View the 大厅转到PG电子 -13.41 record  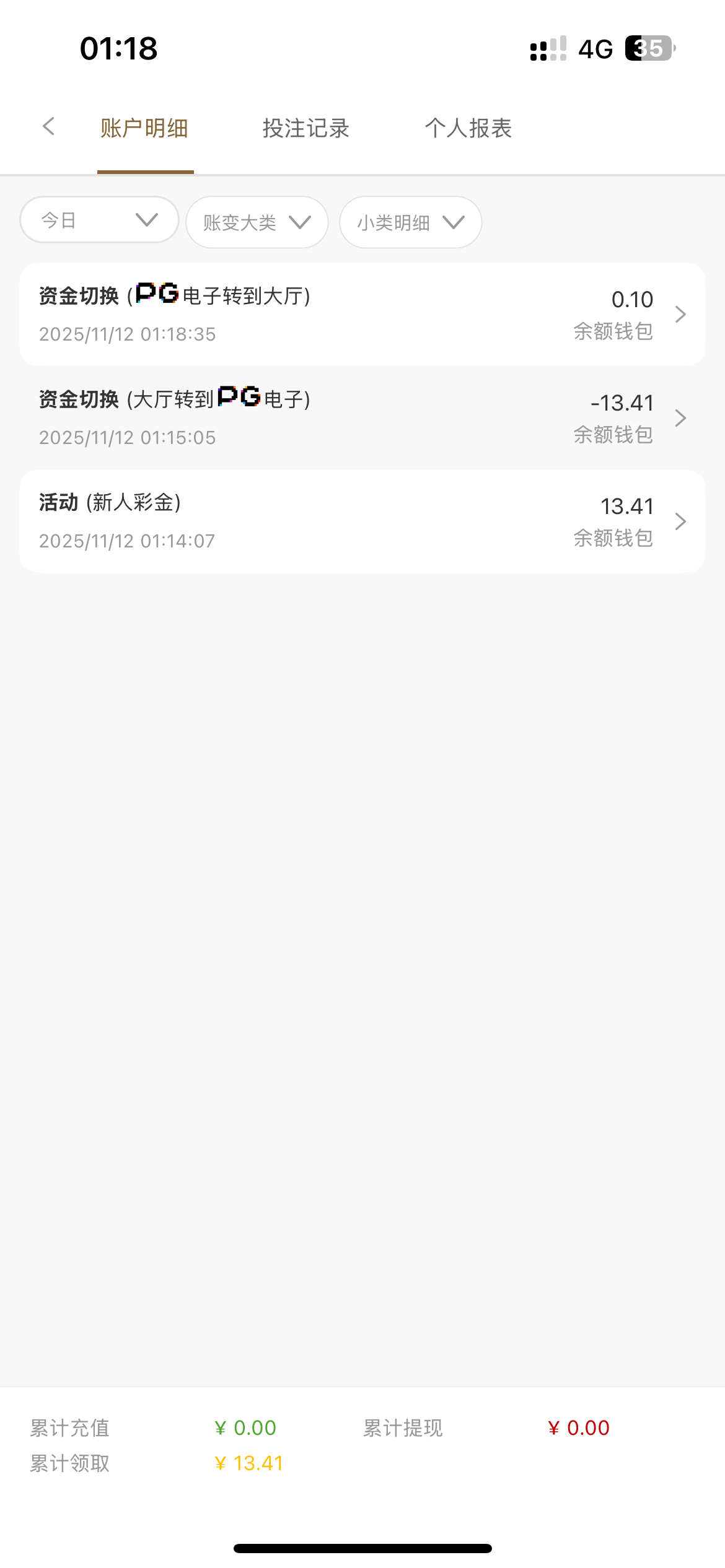point(362,418)
